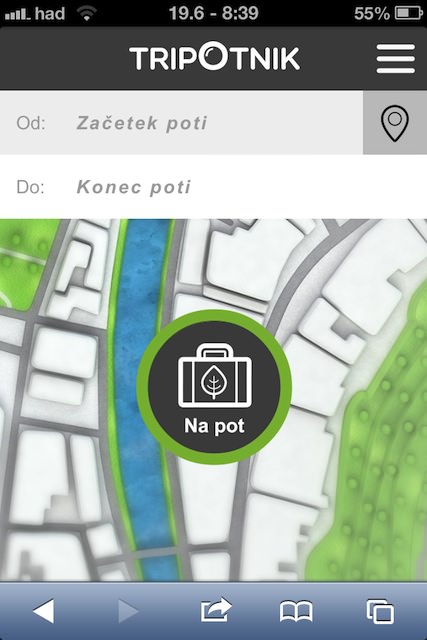Screen dimensions: 427x640
Task: View open browser tabs
Action: (380, 611)
